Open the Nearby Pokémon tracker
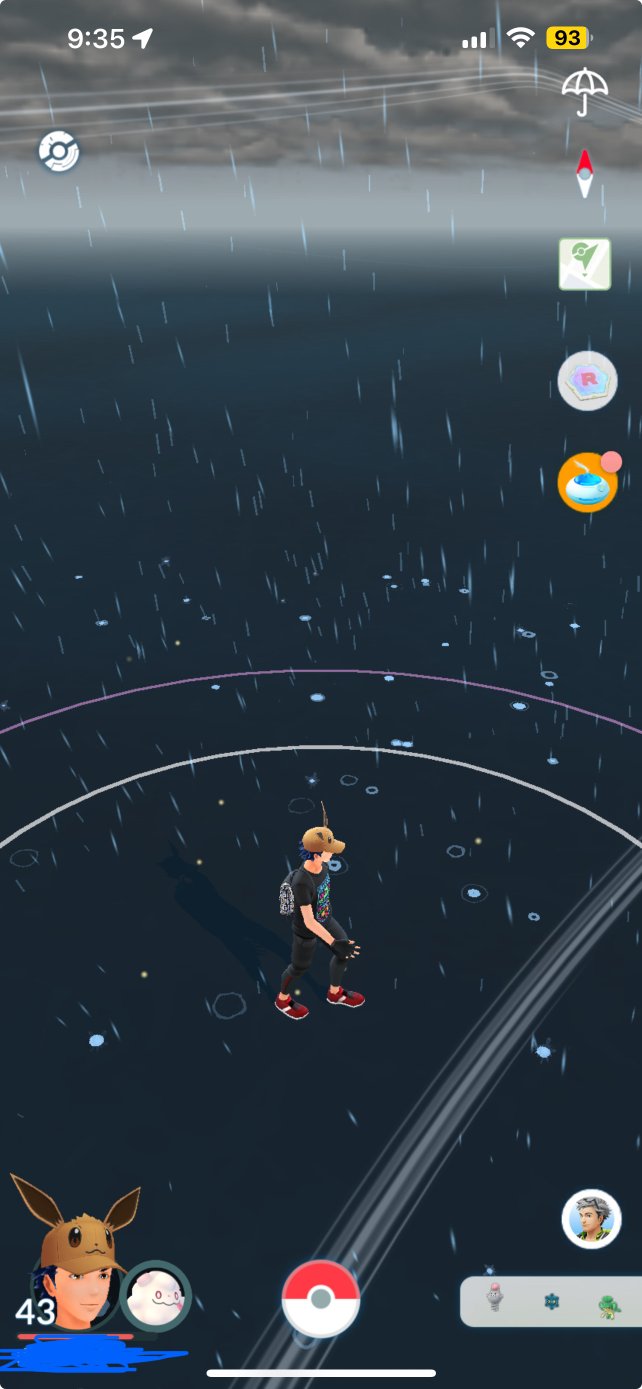 click(x=550, y=1301)
